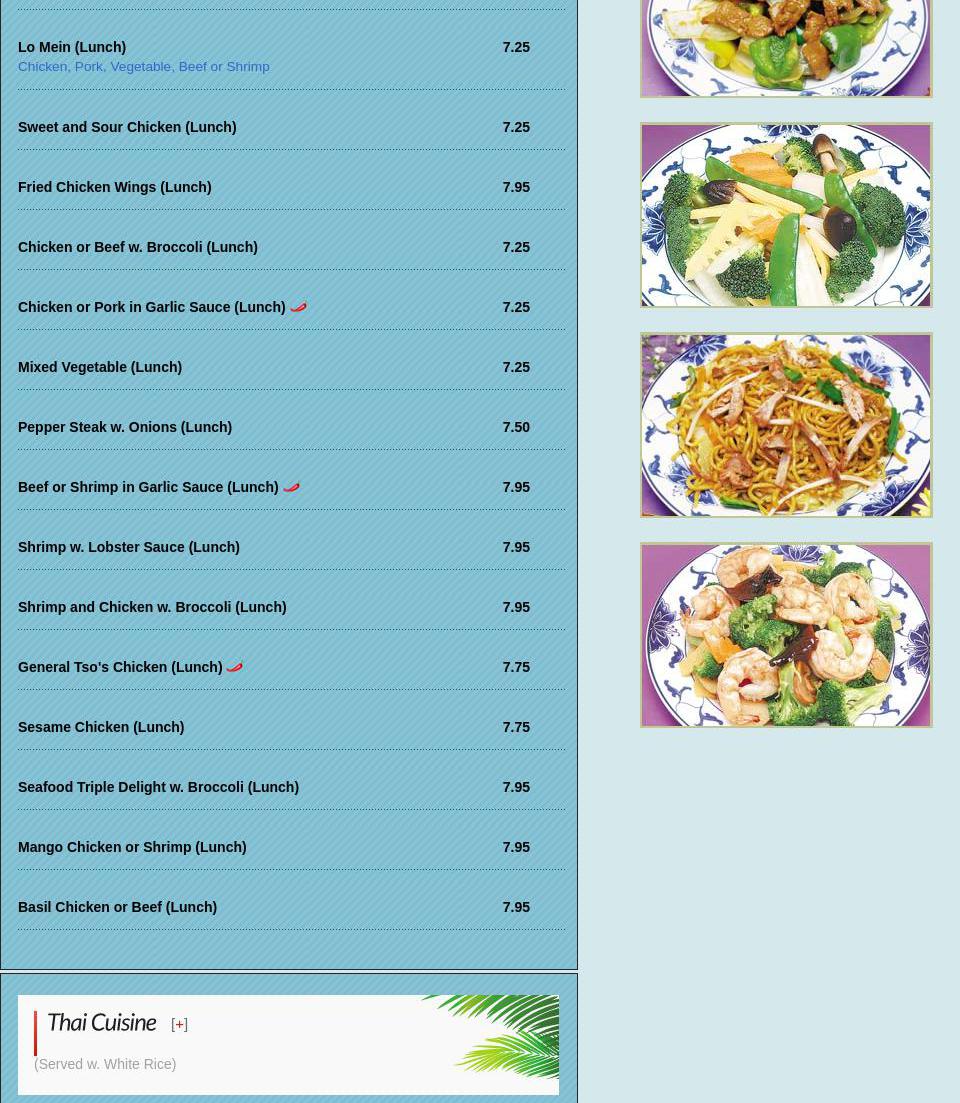Screen dimensions: 960x1103
Task: Open the mixed vegetables dish photo
Action: [786, 215]
